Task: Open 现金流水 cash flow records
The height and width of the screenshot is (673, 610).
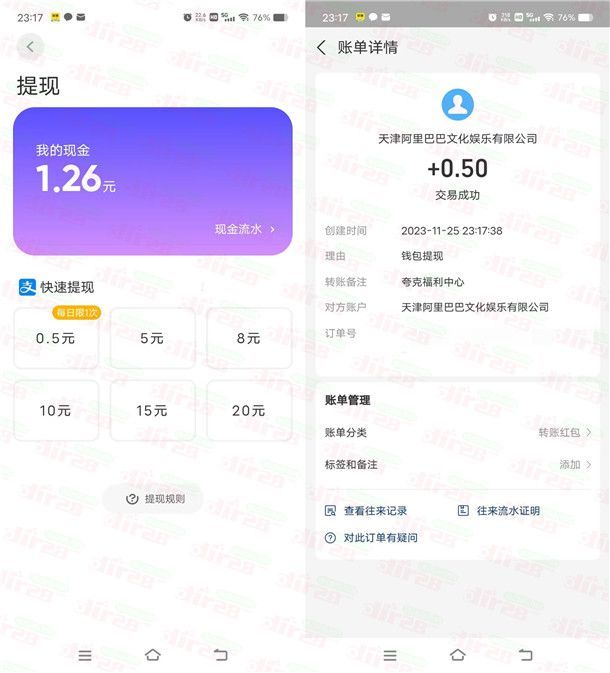Action: (244, 229)
